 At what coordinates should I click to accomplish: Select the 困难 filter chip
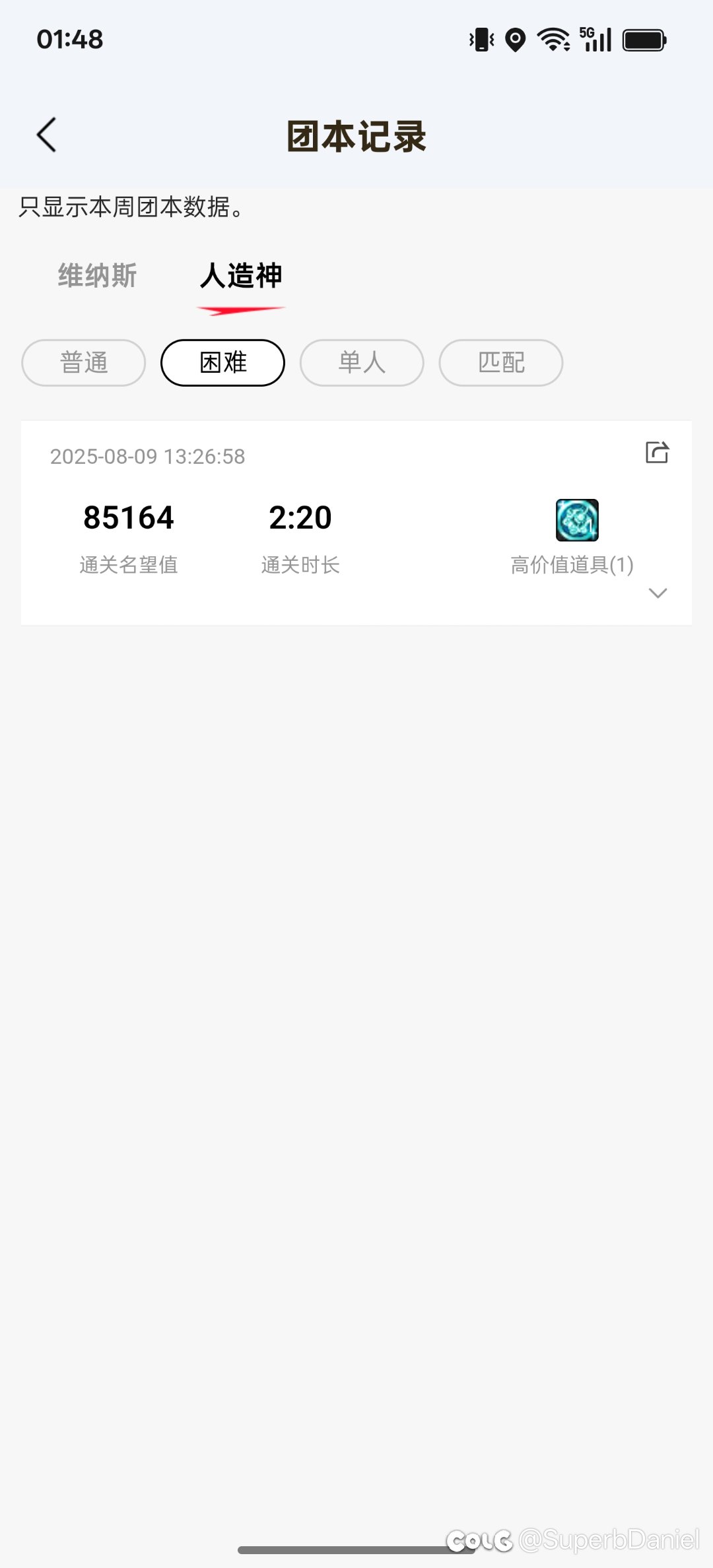tap(222, 362)
